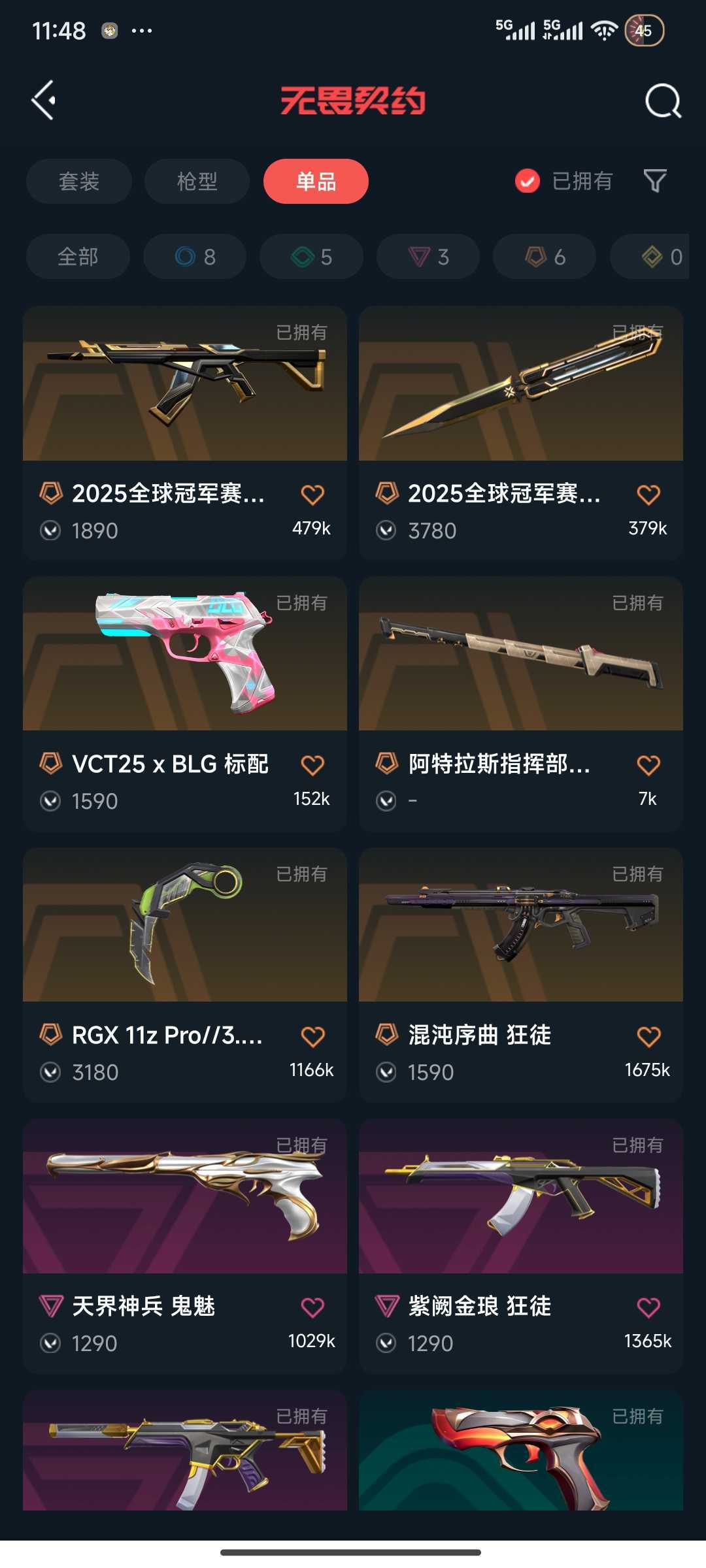The image size is (706, 1568).
Task: Favorite the 混沌序曲 狂徒 skin
Action: click(x=647, y=1036)
